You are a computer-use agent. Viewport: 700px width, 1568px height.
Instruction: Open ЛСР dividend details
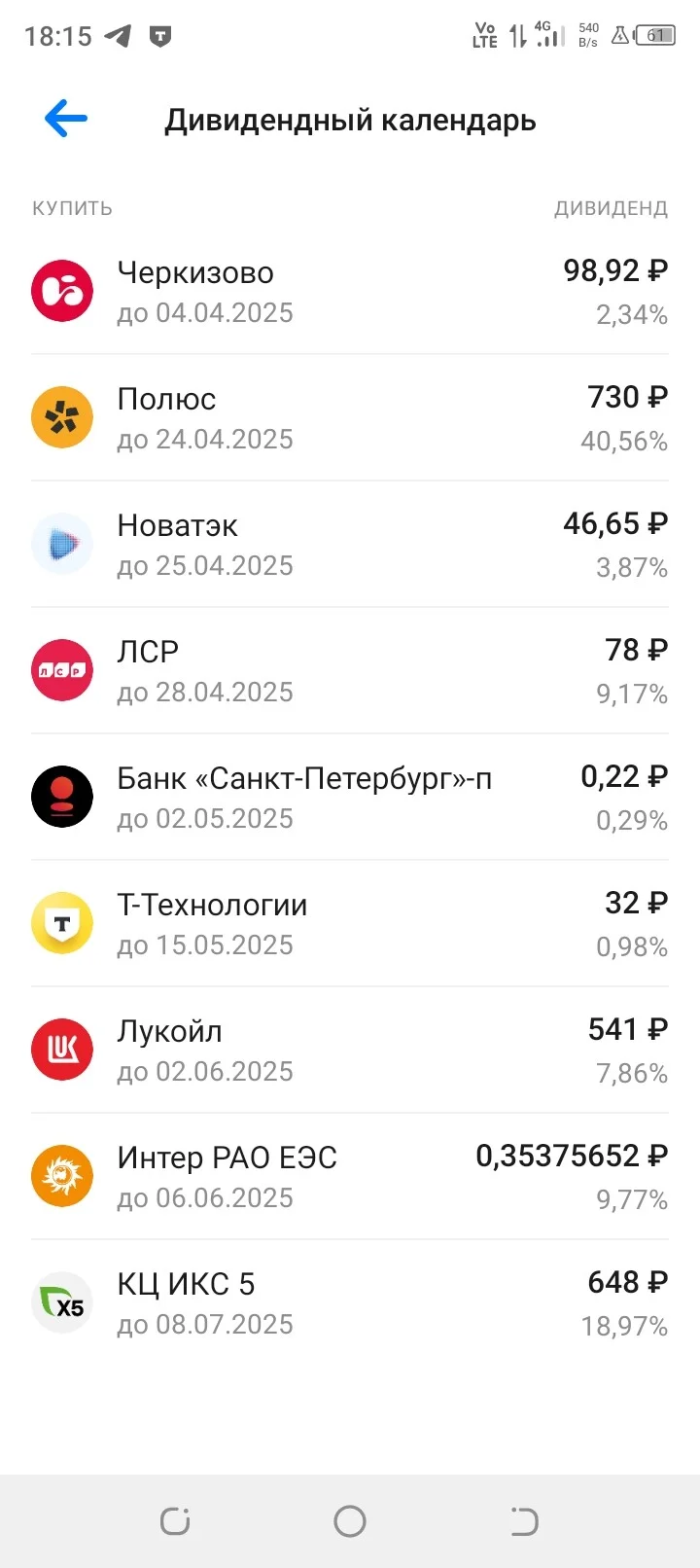click(350, 670)
